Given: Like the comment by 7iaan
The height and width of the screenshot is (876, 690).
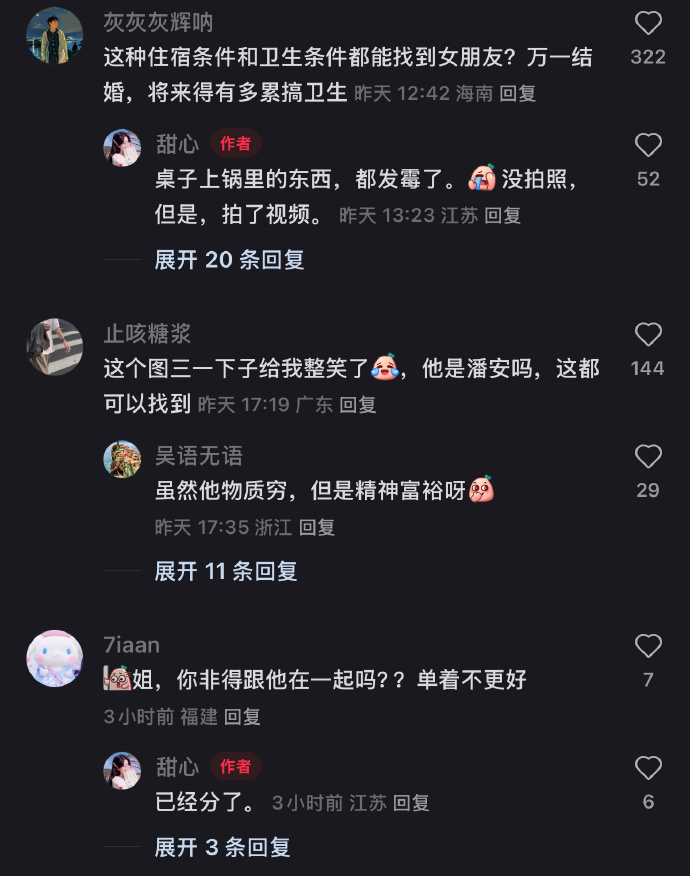Looking at the screenshot, I should tap(648, 646).
